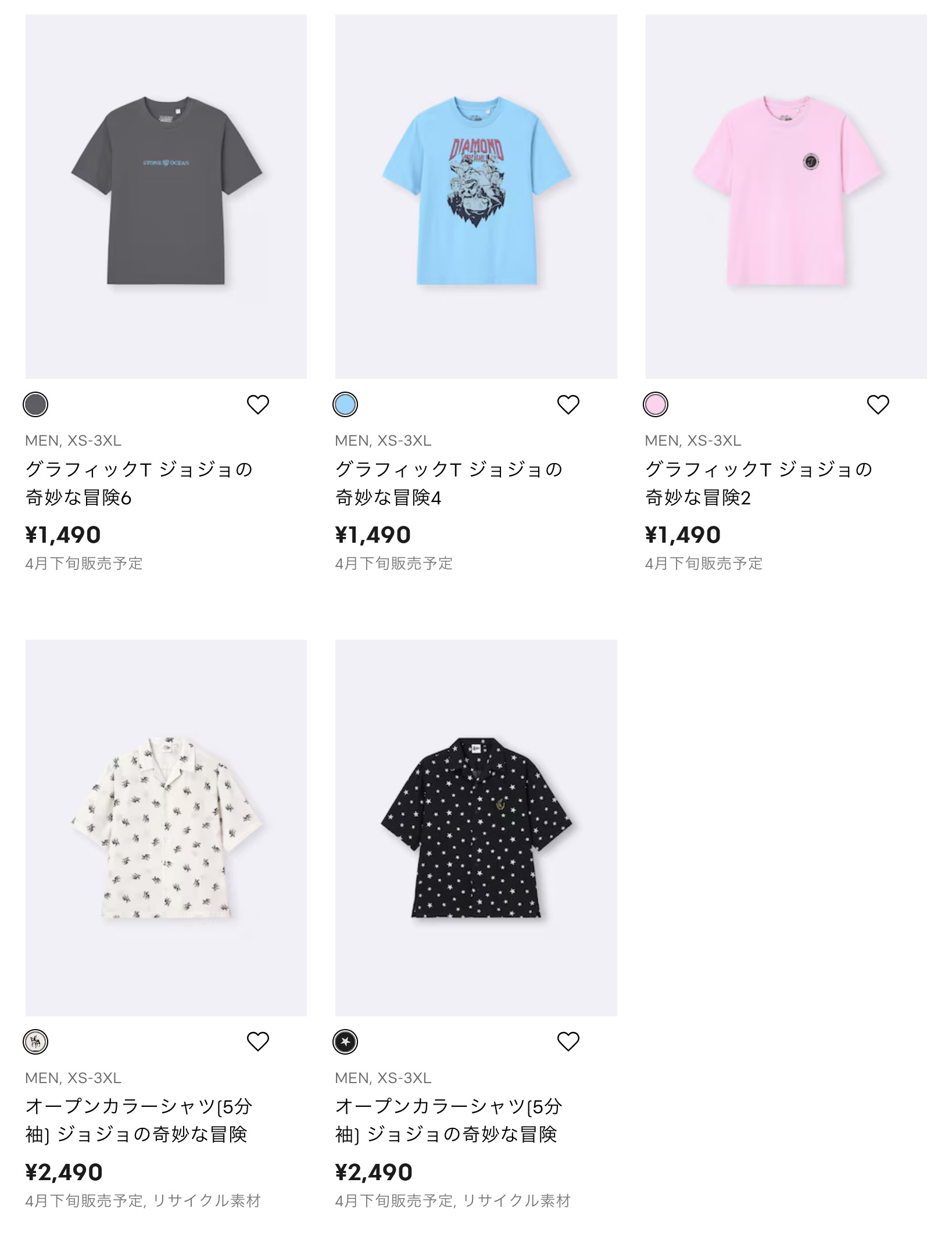
Task: Open the white patterned open collar shirt
Action: pos(166,827)
